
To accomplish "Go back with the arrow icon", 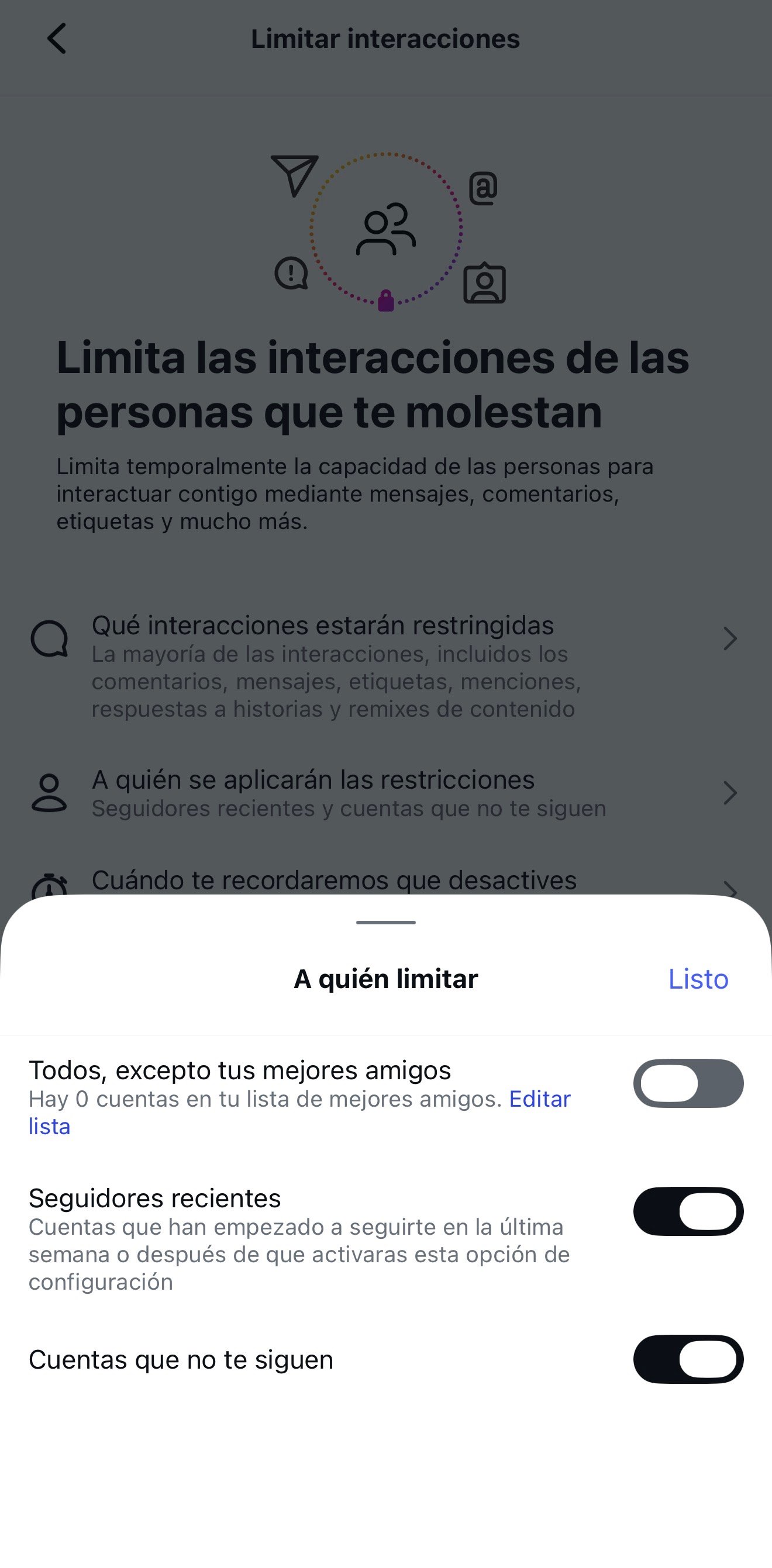I will [x=57, y=39].
